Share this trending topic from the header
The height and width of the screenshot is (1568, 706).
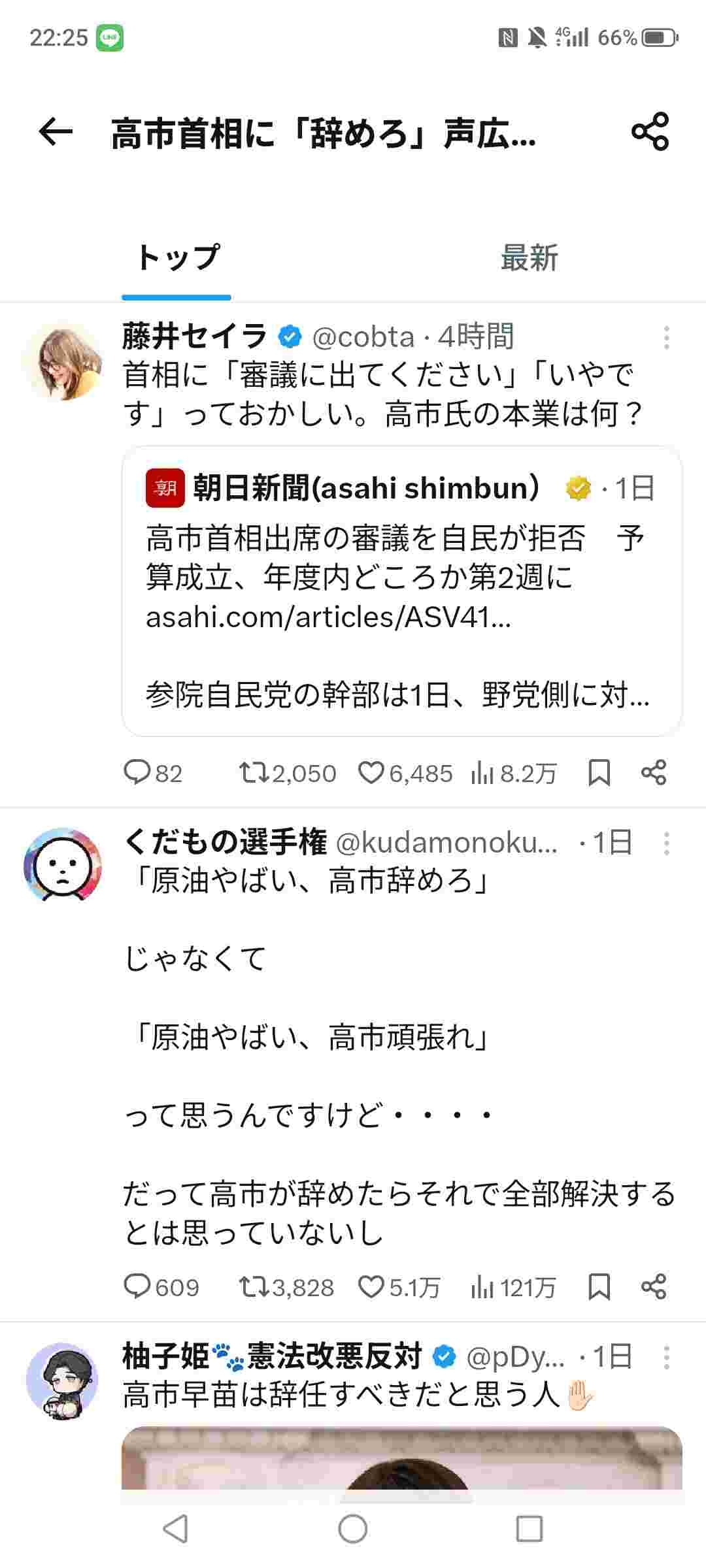pos(650,131)
